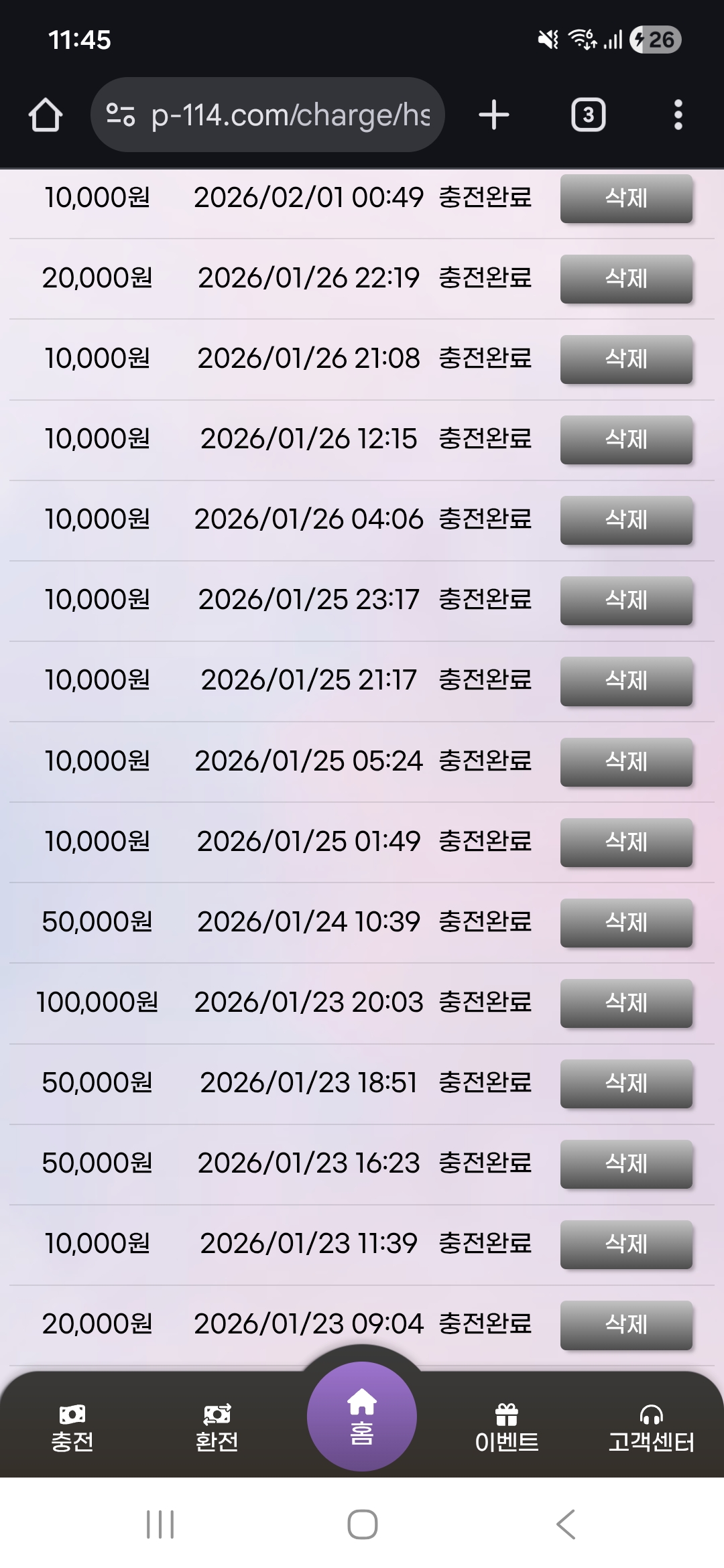This screenshot has height=1568, width=724.
Task: Delete the 2026/01/23 18:51 50,000원 entry
Action: click(x=625, y=1084)
